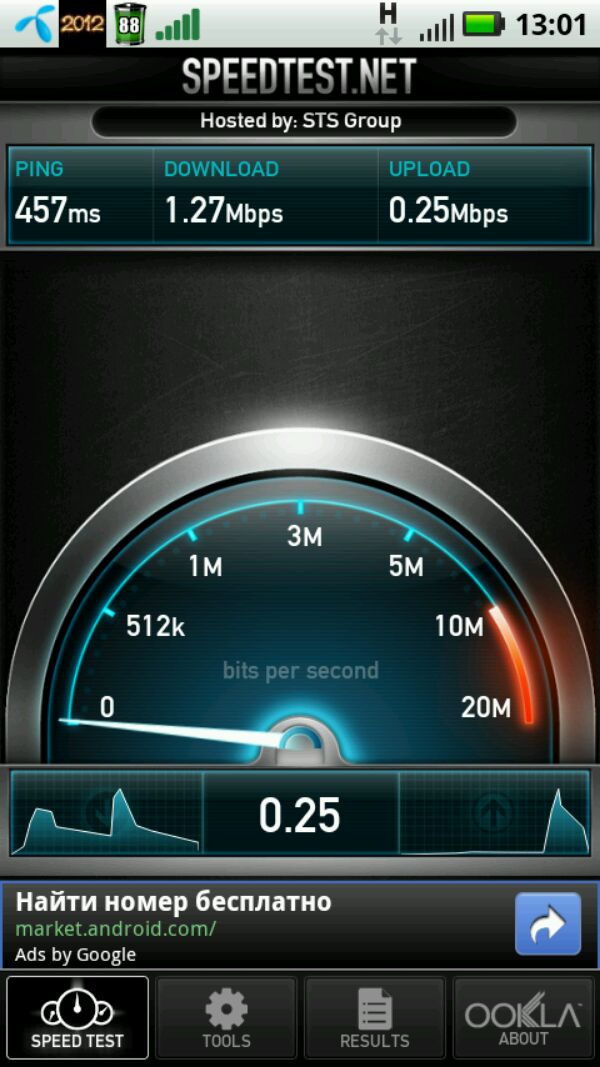Screen dimensions: 600x1067
Task: Open the Results tab
Action: pyautogui.click(x=374, y=1018)
